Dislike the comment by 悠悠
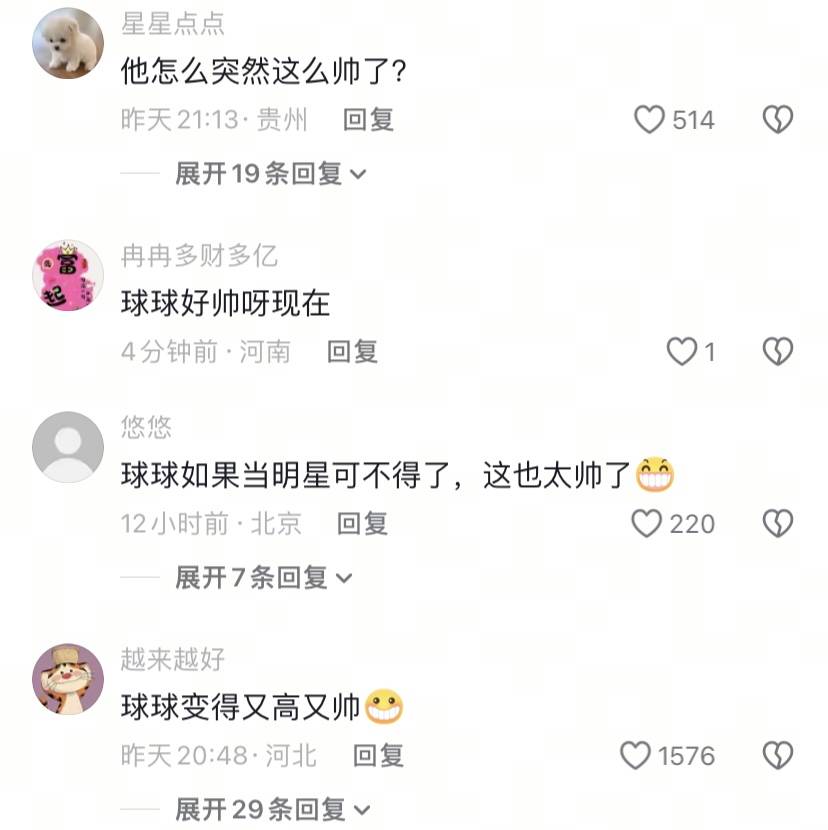Viewport: 828px width, 830px height. (778, 523)
